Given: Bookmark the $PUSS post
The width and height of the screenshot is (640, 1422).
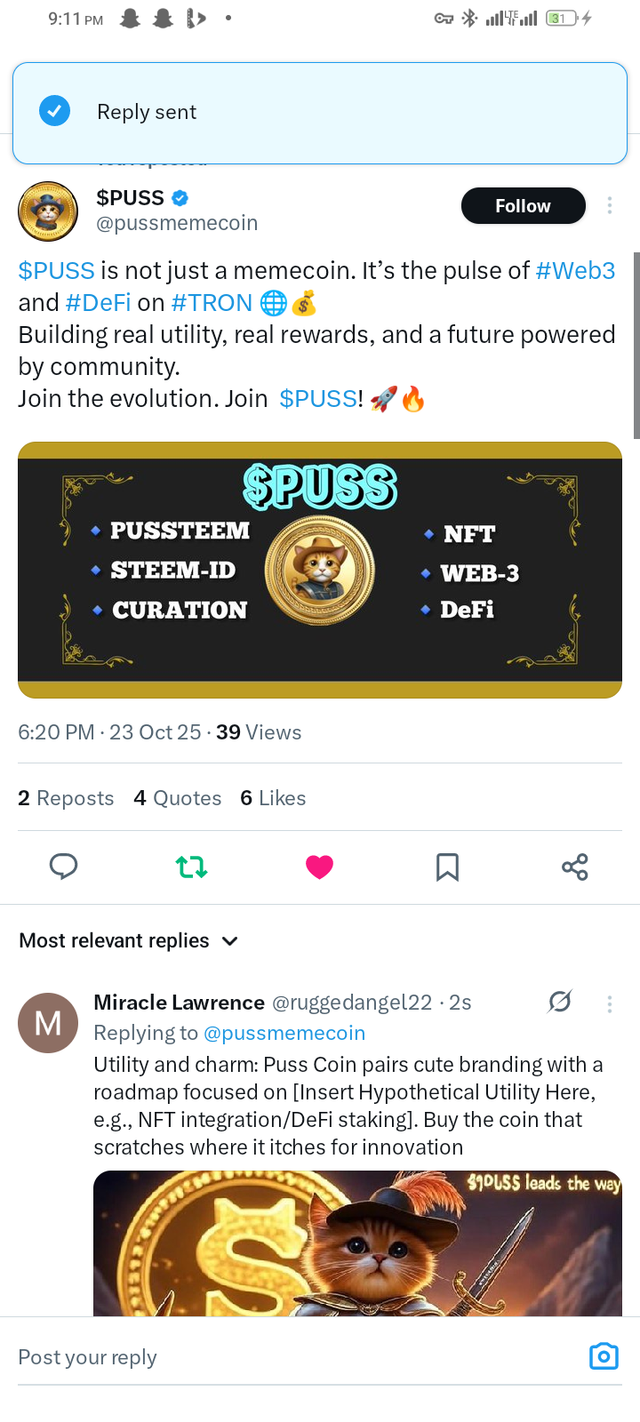Looking at the screenshot, I should tap(447, 867).
